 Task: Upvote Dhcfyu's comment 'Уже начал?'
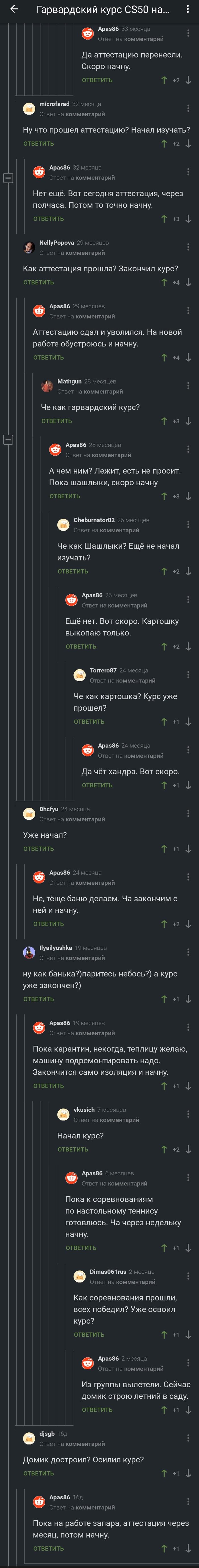[164, 849]
